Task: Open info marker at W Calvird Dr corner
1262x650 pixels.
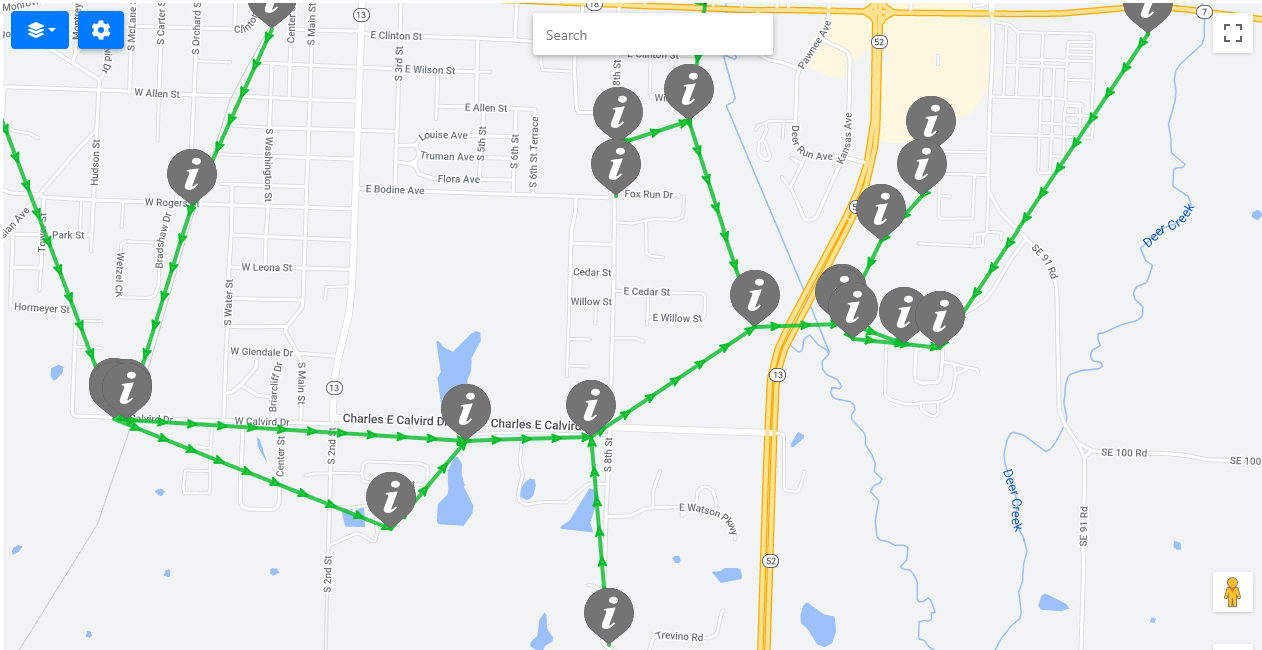Action: click(128, 385)
